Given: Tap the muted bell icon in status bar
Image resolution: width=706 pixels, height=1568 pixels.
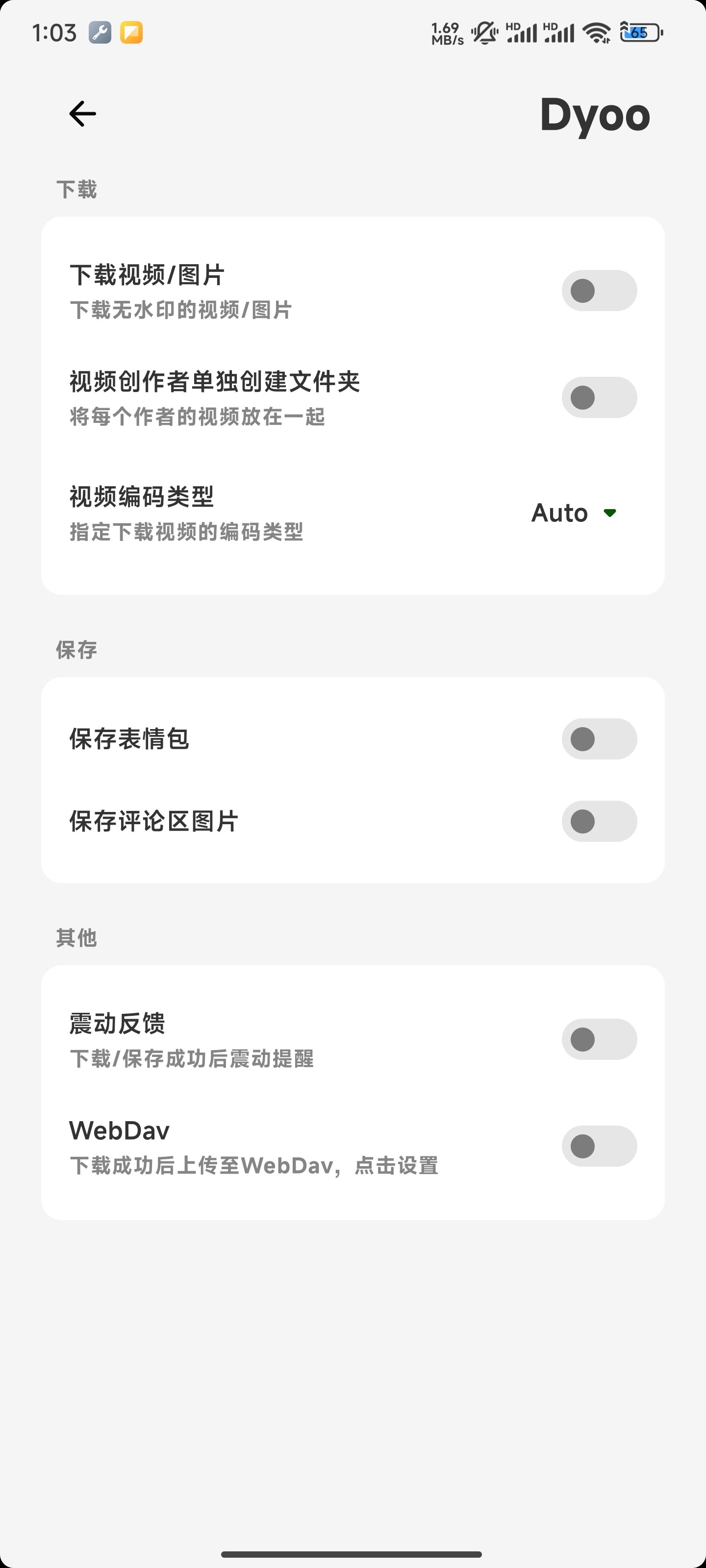Looking at the screenshot, I should (484, 33).
